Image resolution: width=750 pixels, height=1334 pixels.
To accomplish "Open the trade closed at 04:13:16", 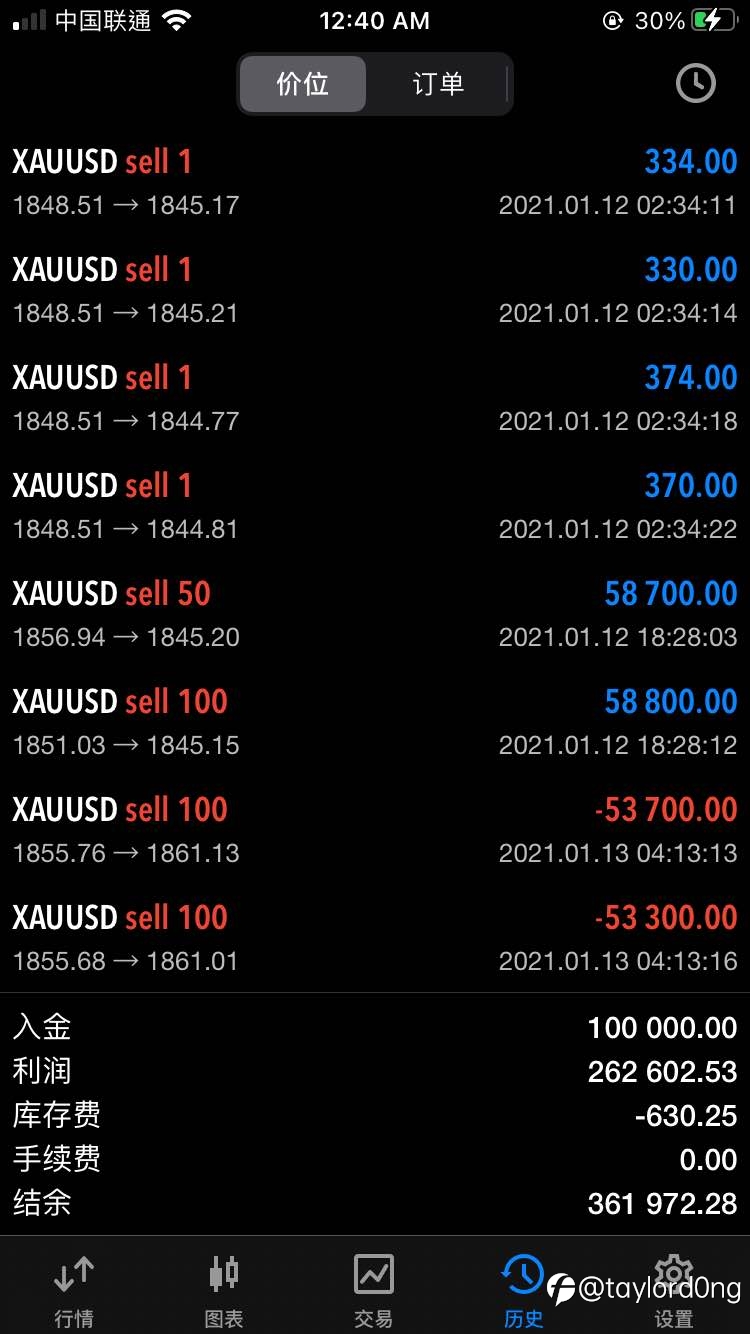I will click(x=375, y=938).
